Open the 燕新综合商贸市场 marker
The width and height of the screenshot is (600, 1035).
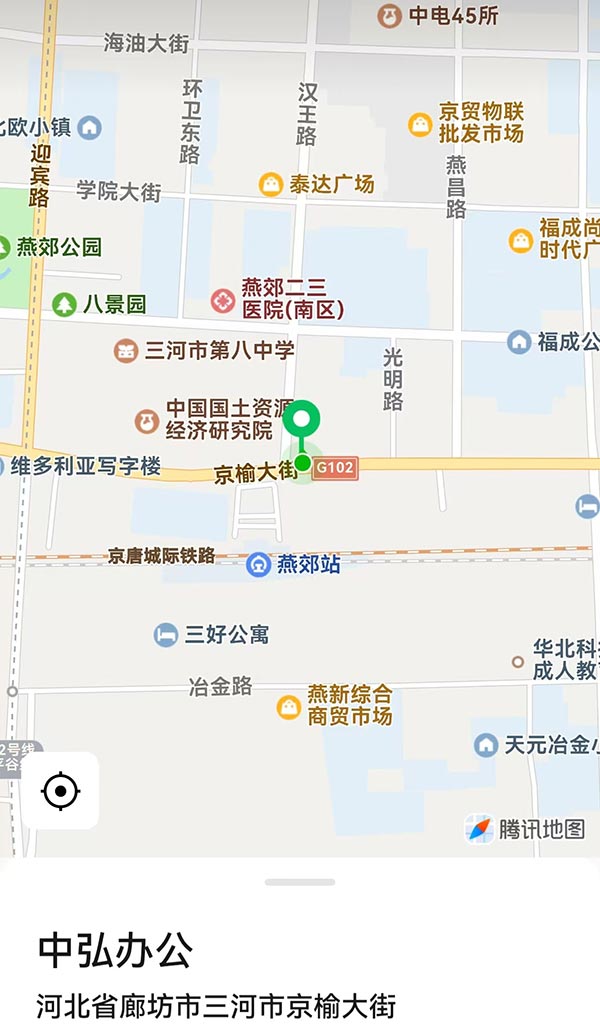pos(289,707)
